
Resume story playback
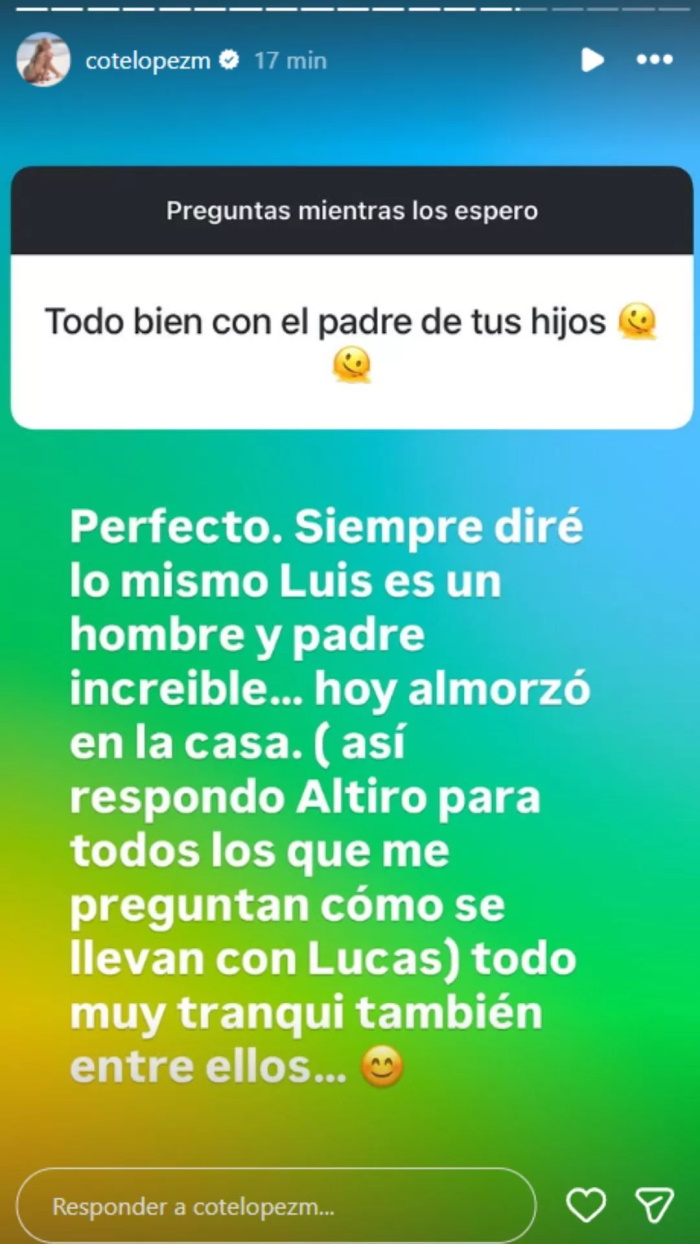pyautogui.click(x=593, y=60)
